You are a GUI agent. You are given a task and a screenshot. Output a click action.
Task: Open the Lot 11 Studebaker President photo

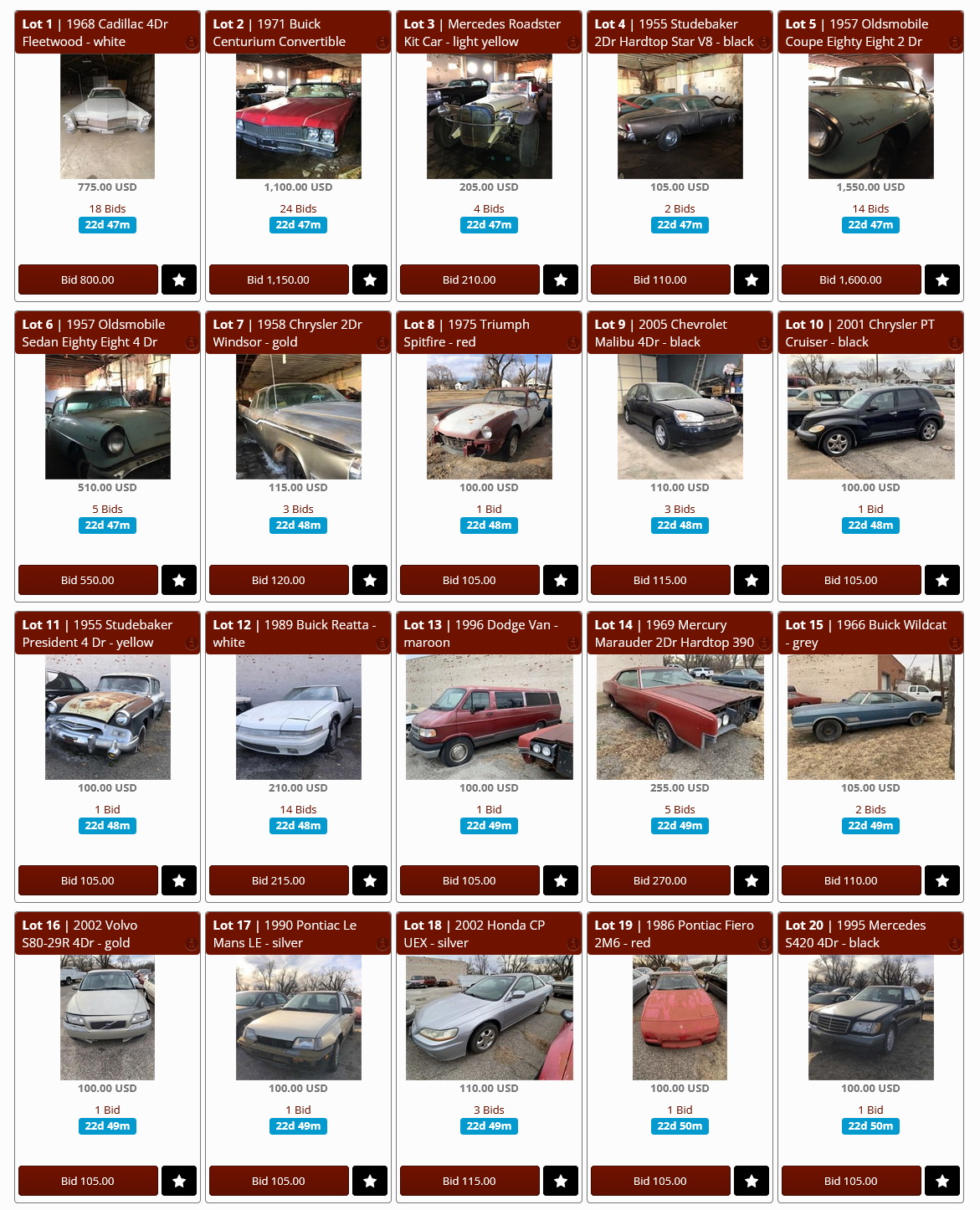click(107, 717)
